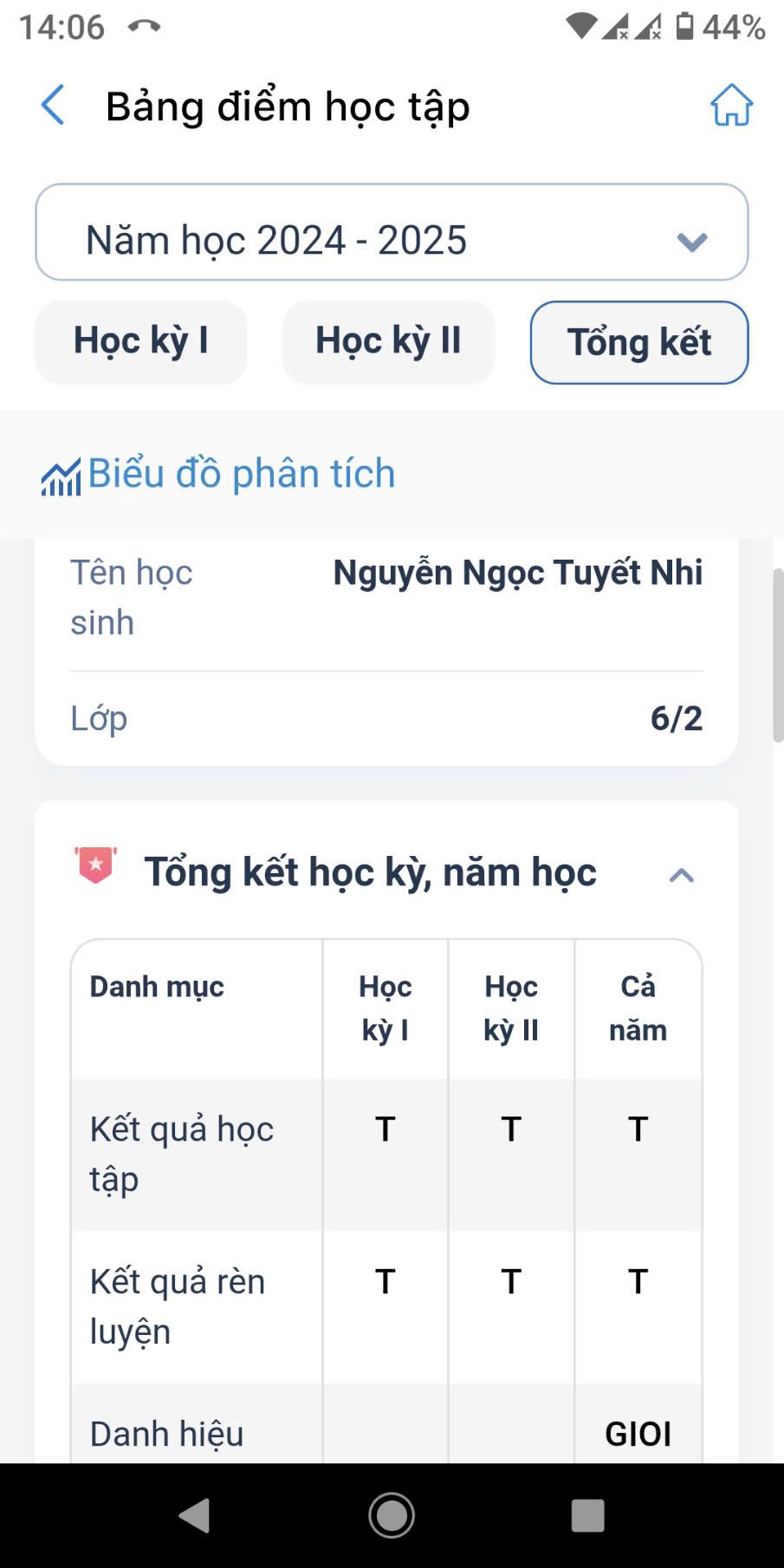Switch to Học kỳ II tab

pos(388,341)
